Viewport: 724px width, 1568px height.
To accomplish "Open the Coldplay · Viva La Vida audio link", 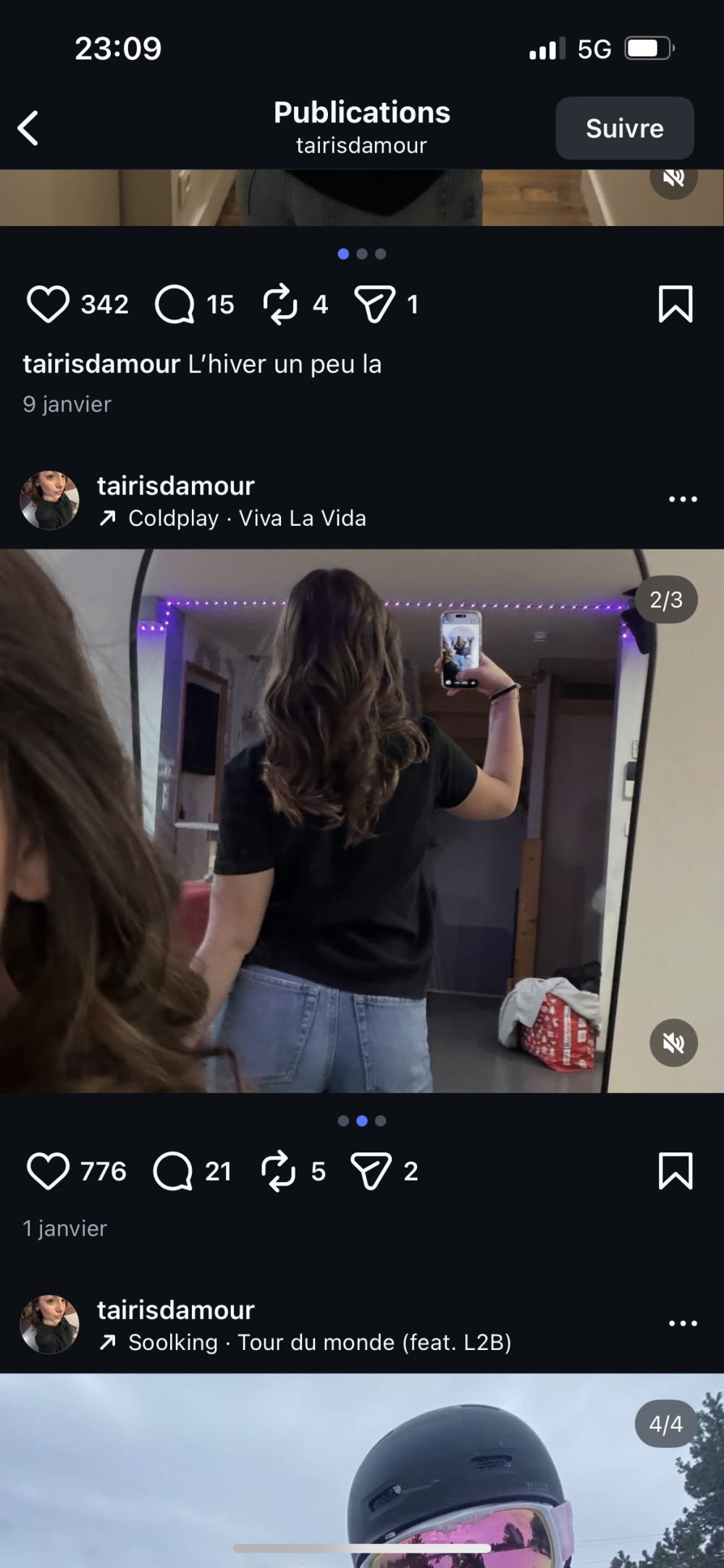I will [x=246, y=519].
